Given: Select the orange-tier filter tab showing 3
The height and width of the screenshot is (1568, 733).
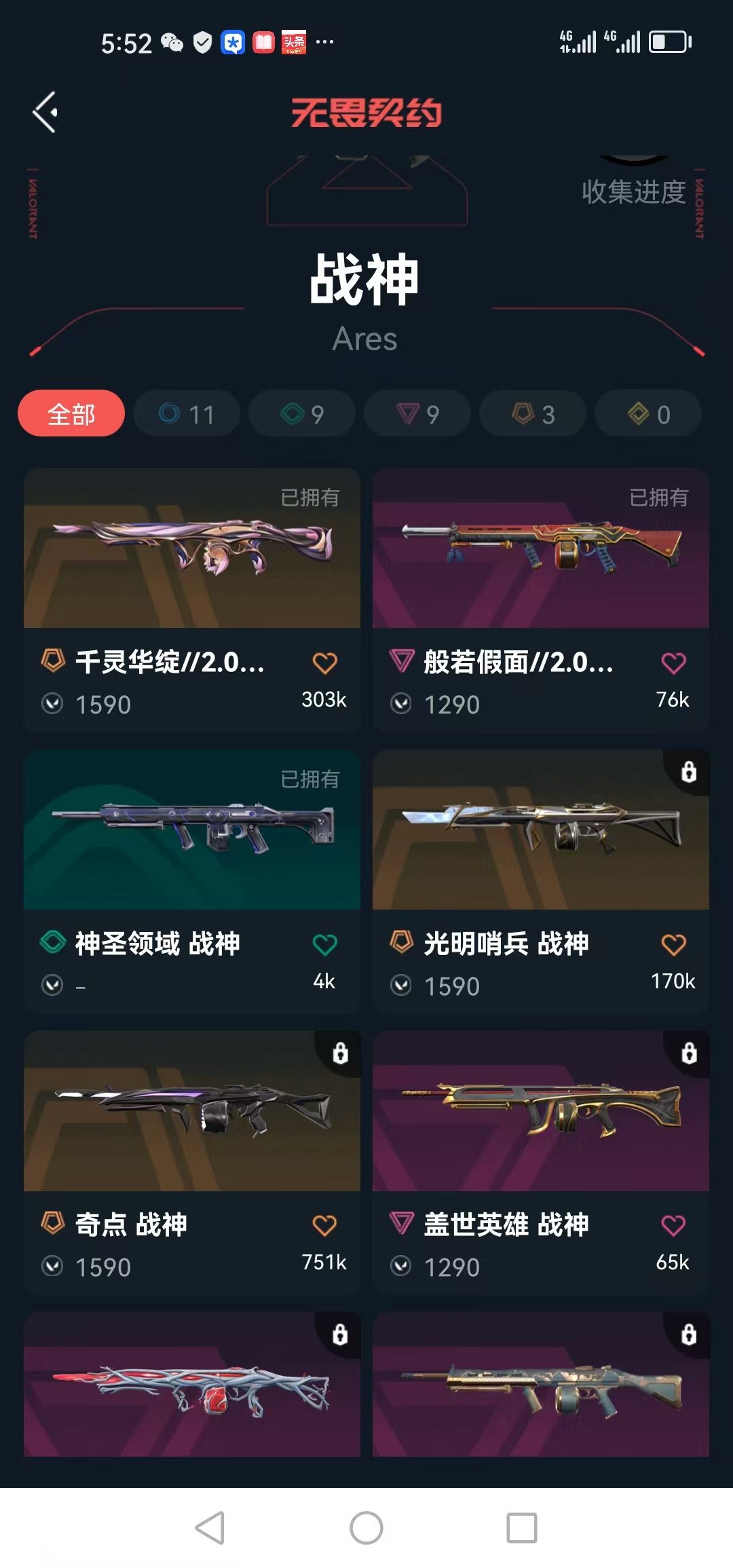Looking at the screenshot, I should click(x=532, y=413).
